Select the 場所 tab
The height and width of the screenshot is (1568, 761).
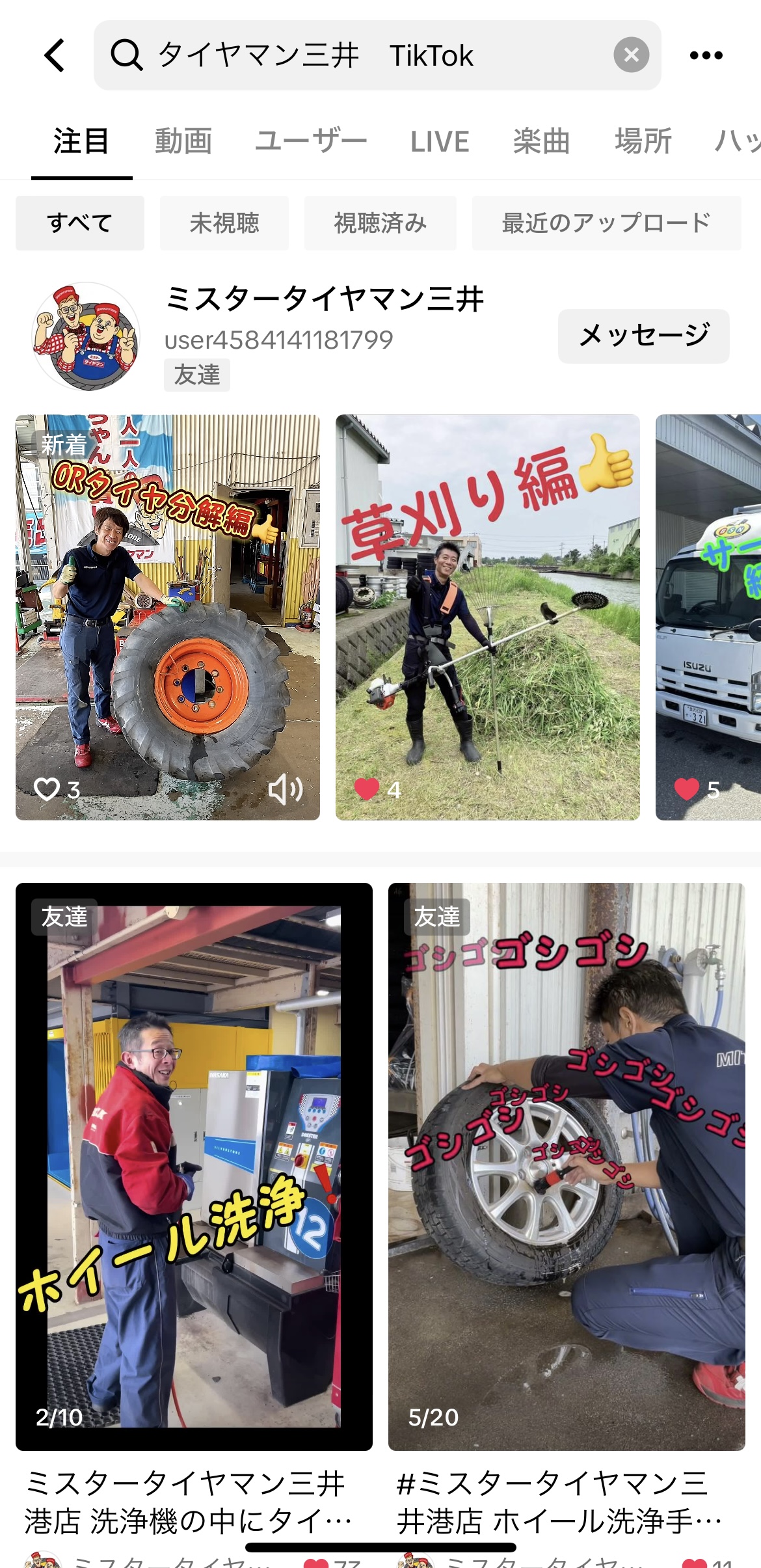tap(643, 141)
